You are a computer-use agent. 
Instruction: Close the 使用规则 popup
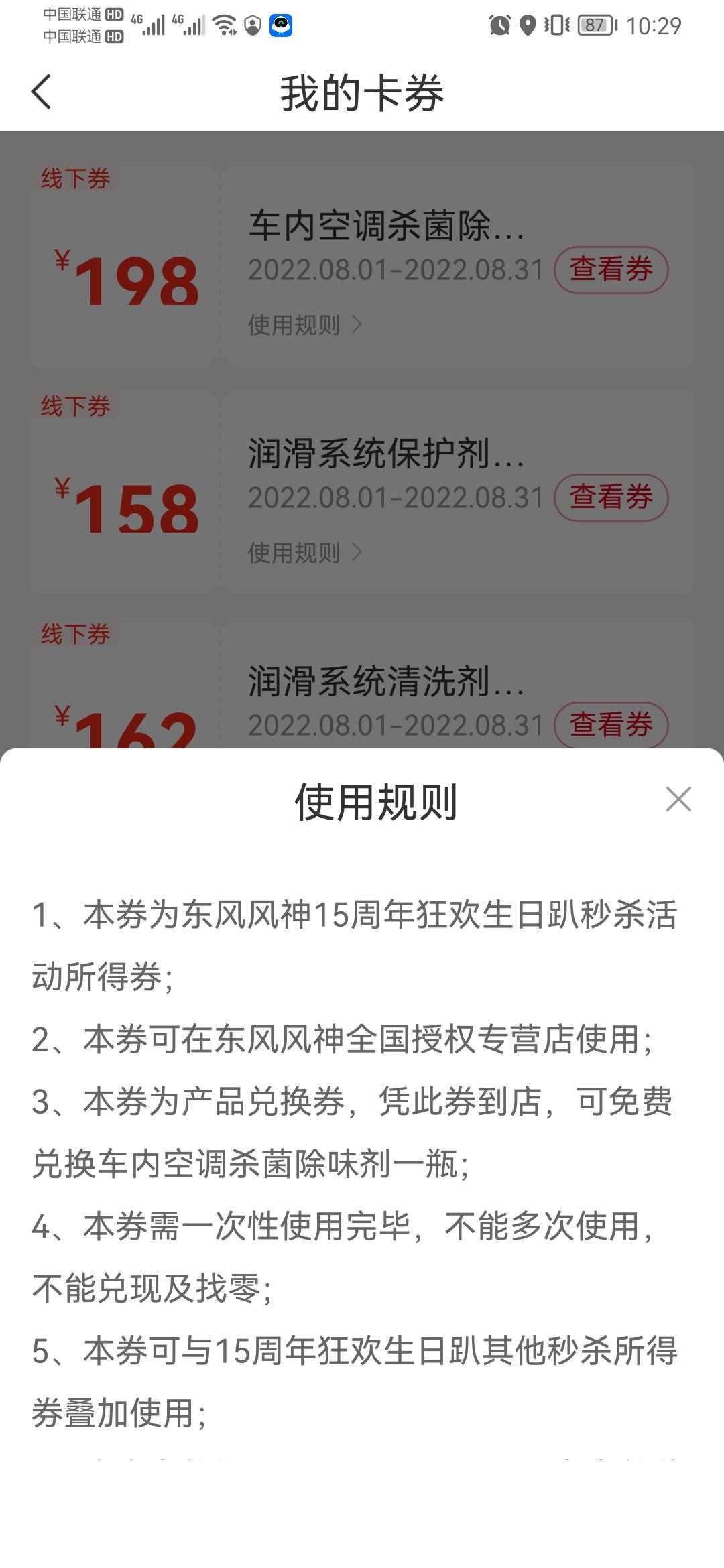678,799
